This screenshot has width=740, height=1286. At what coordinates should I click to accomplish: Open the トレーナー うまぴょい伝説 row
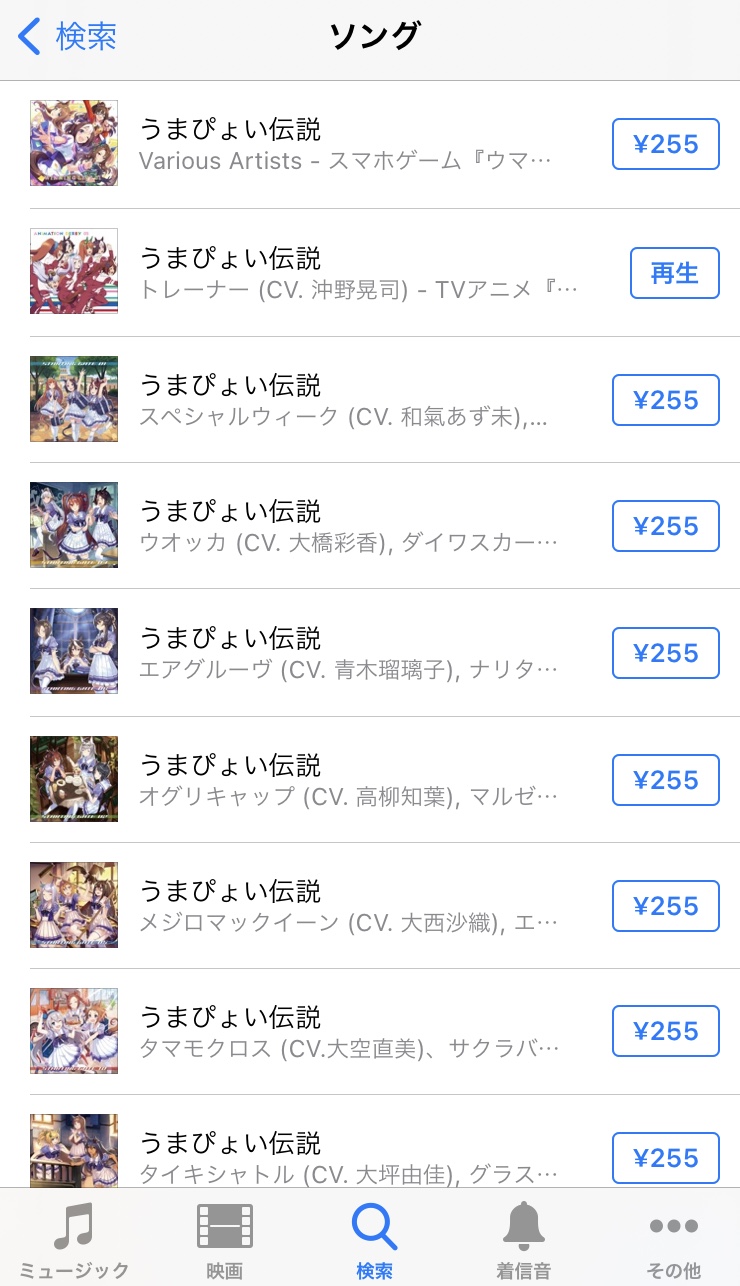(x=340, y=272)
